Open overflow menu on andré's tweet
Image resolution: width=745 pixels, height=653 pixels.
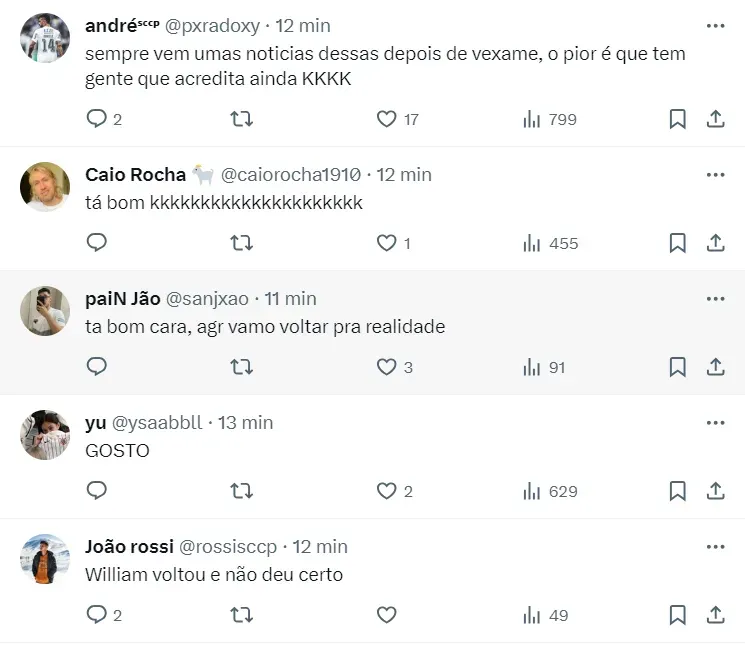coord(715,25)
